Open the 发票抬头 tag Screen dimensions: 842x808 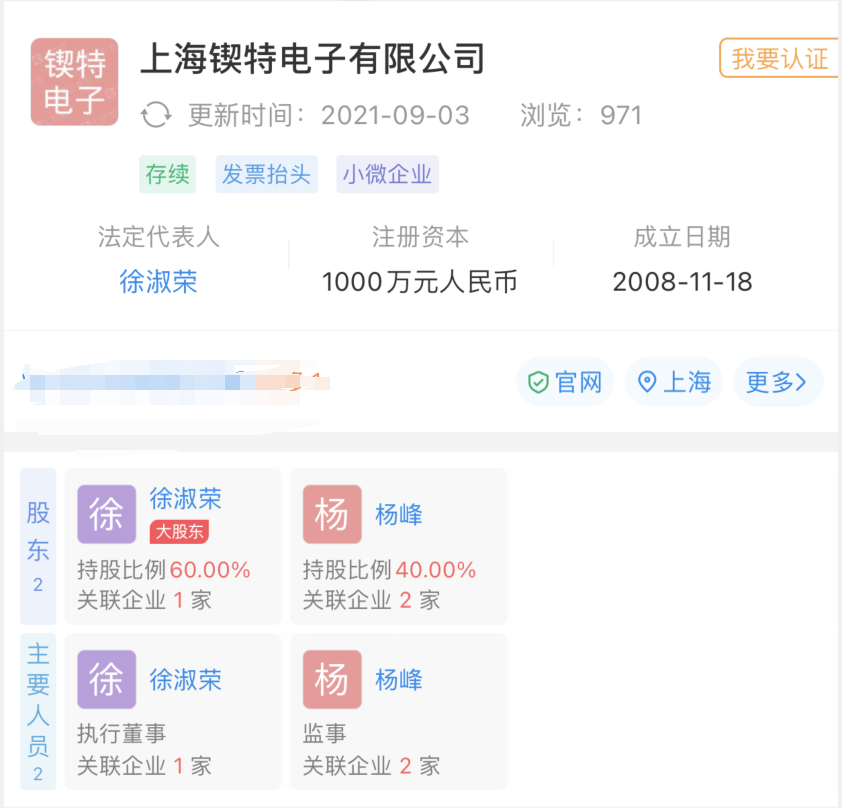point(265,174)
